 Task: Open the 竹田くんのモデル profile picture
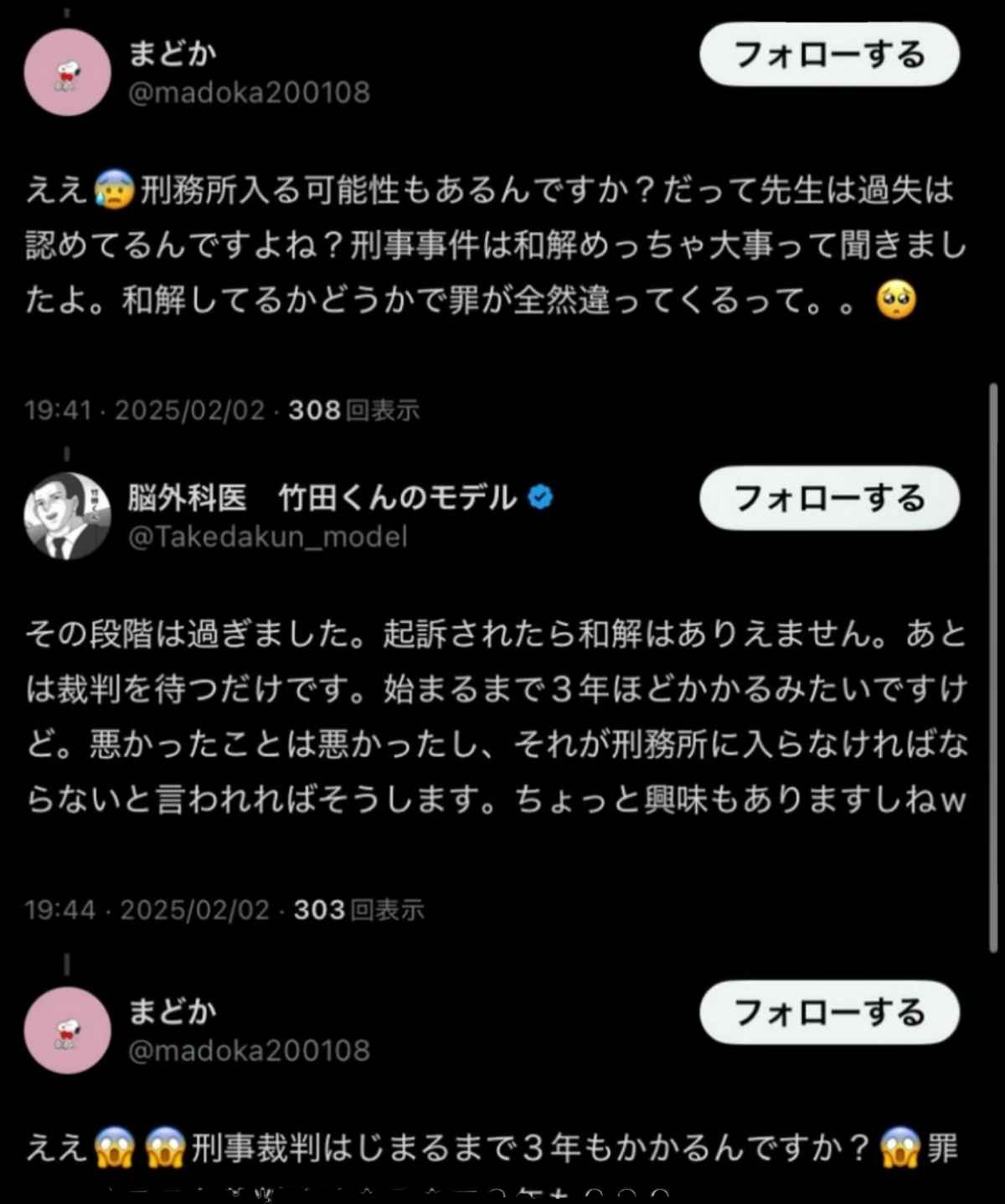(x=67, y=515)
